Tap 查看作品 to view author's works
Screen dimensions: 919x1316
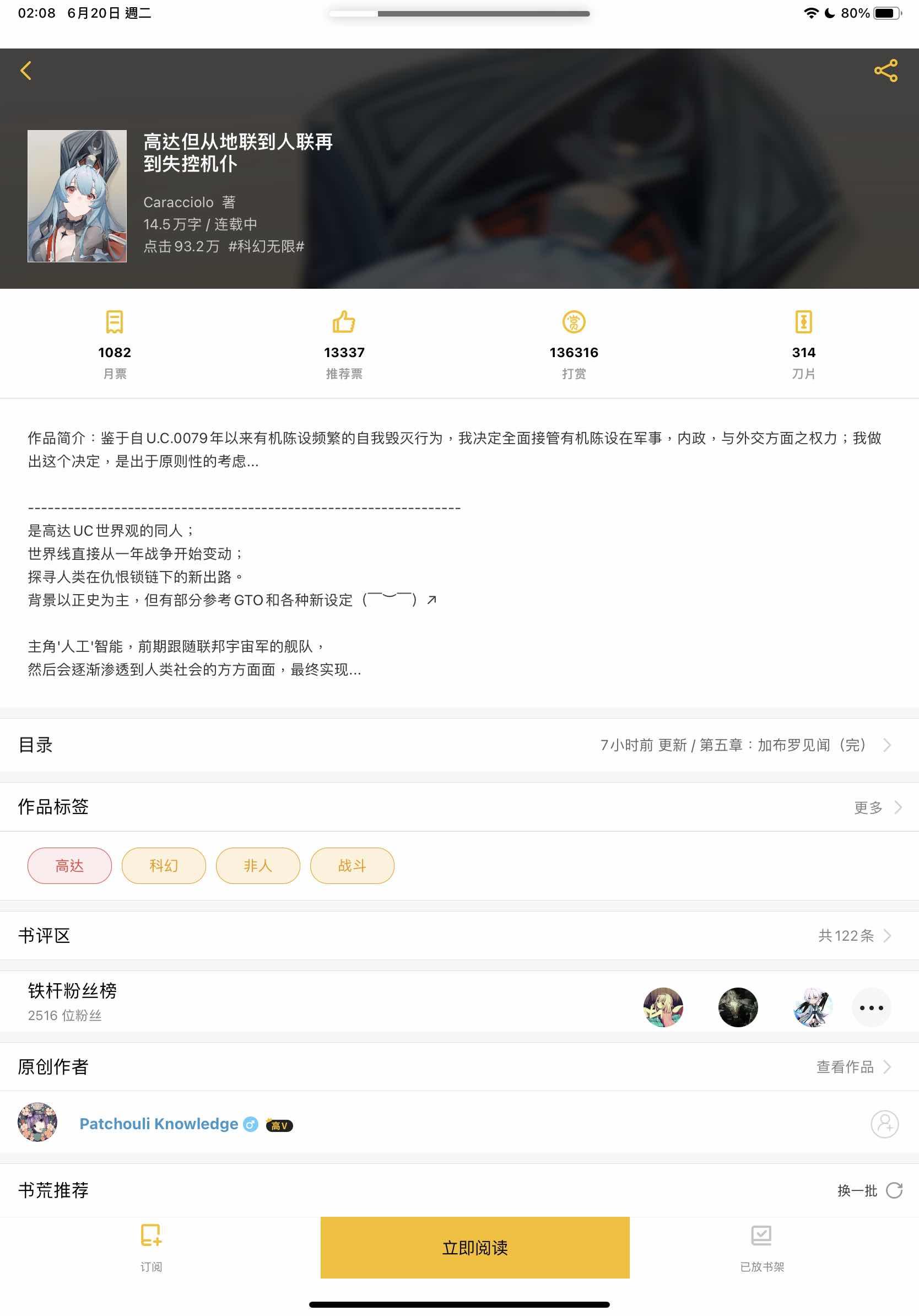pyautogui.click(x=852, y=1067)
